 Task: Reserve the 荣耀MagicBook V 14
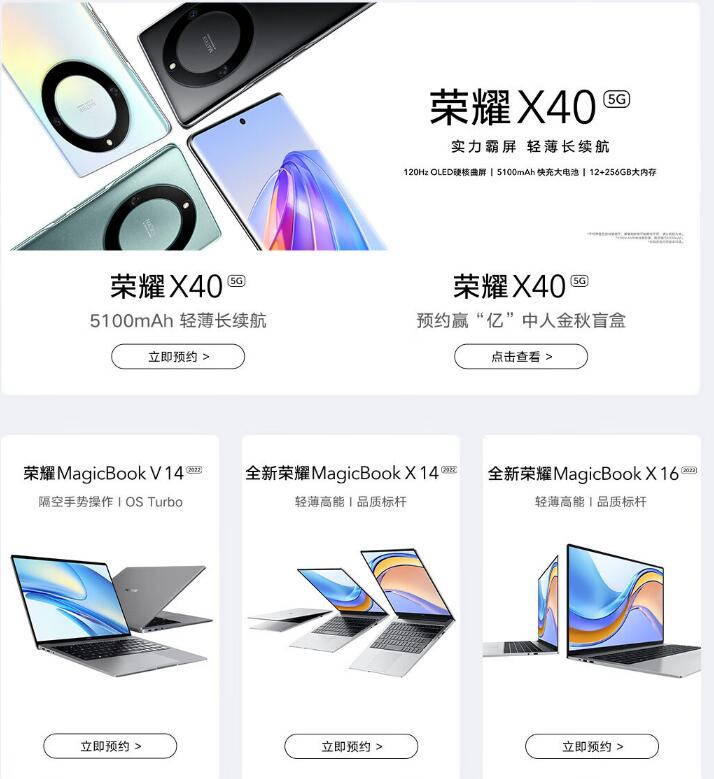point(110,745)
